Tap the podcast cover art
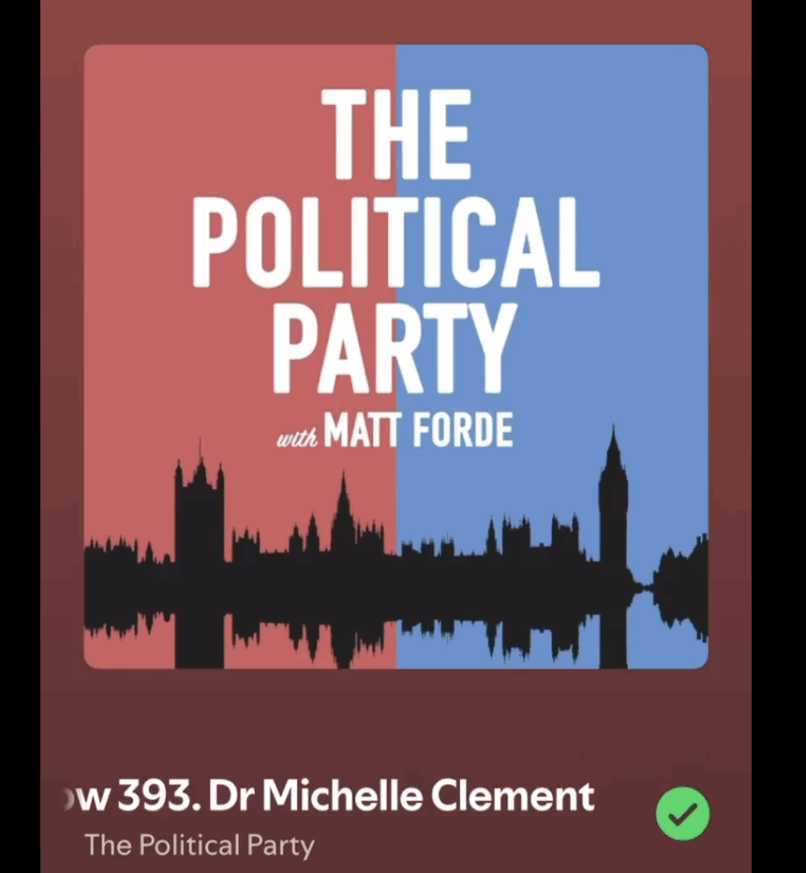Viewport: 806px width, 873px height. pos(396,356)
